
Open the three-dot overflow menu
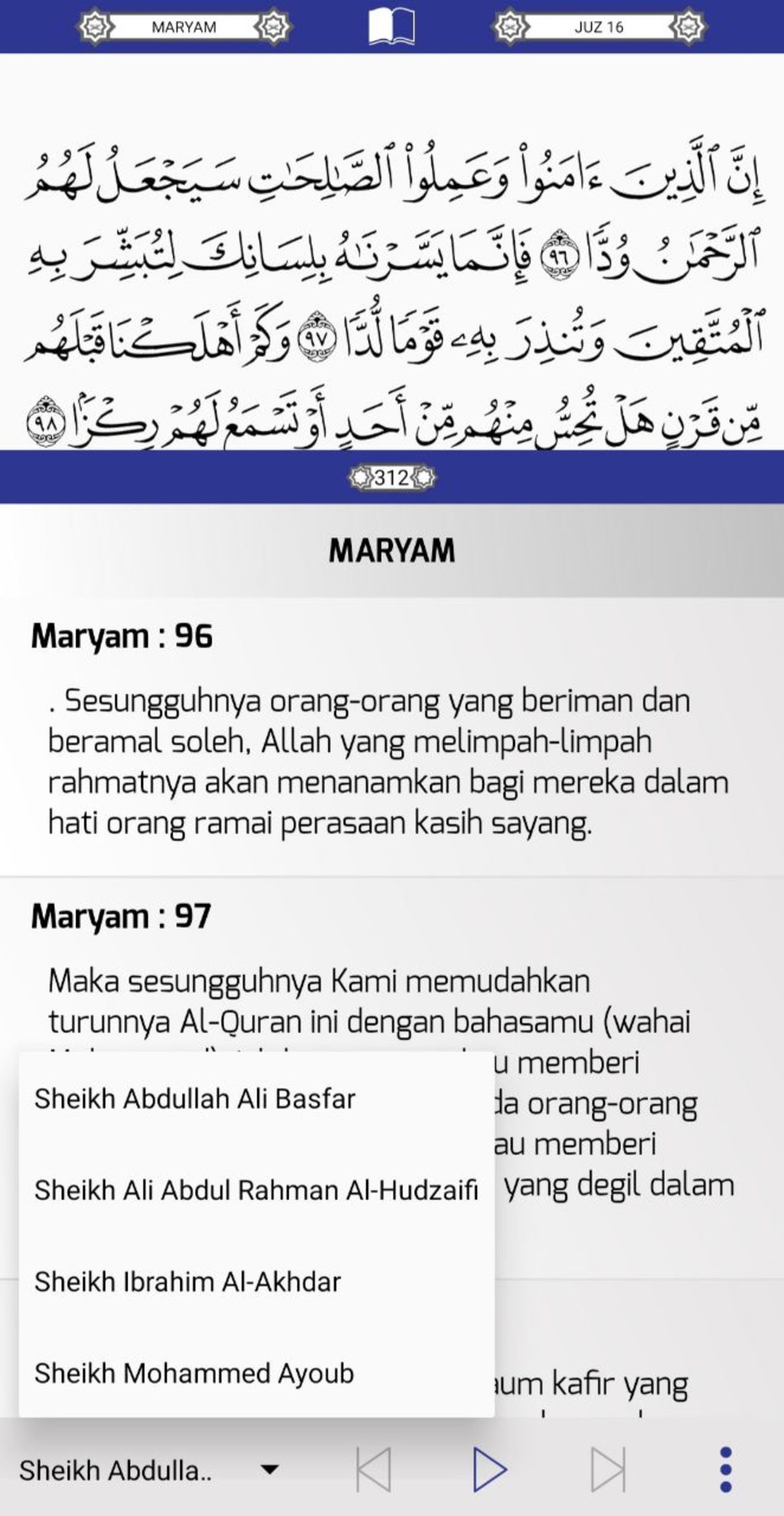[x=725, y=1470]
